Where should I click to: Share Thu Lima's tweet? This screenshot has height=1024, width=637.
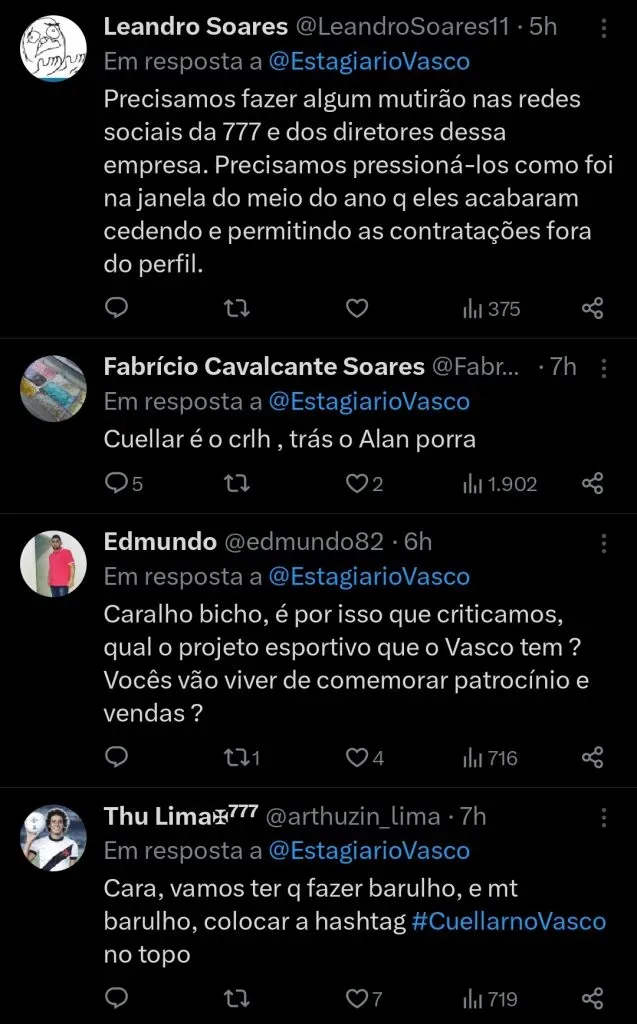tap(593, 998)
